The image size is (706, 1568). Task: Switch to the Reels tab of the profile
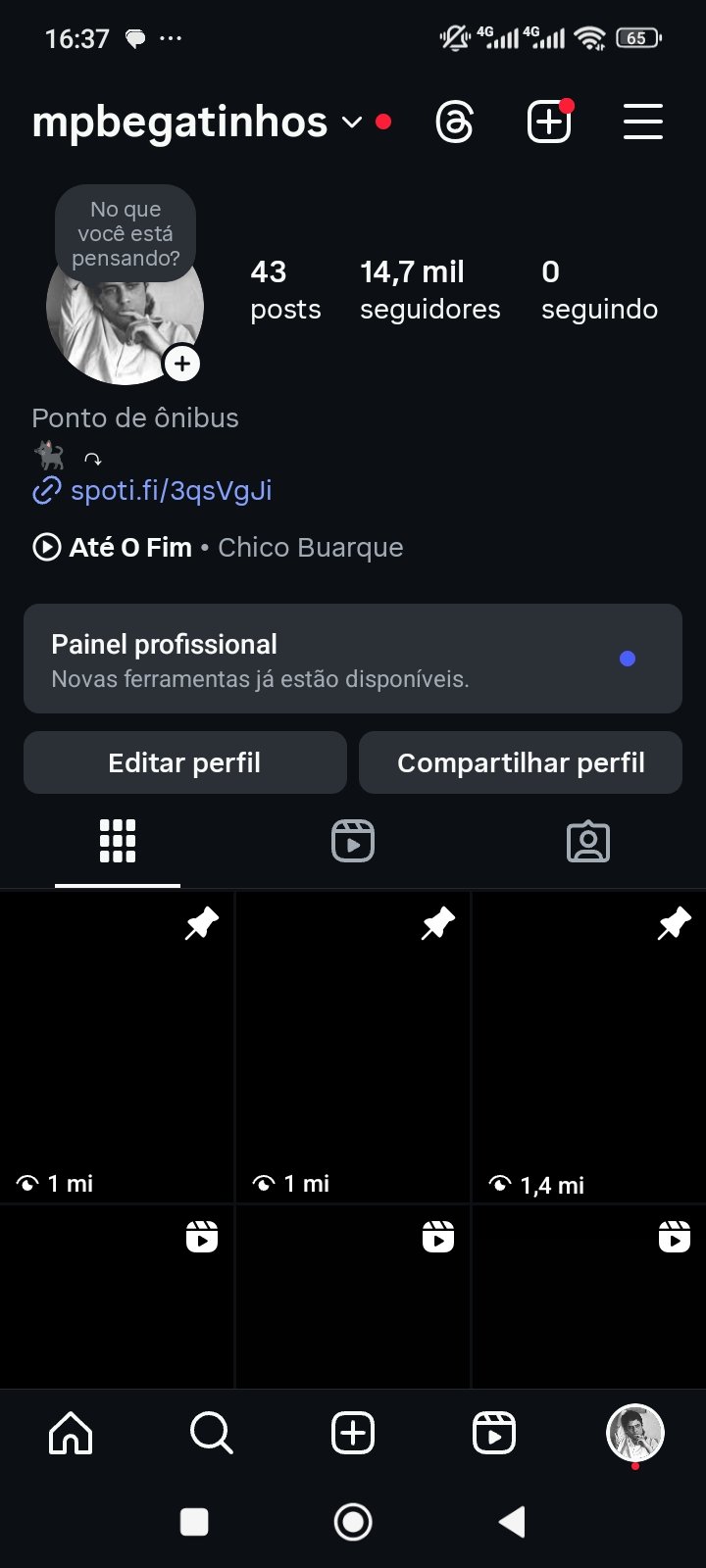coord(353,842)
